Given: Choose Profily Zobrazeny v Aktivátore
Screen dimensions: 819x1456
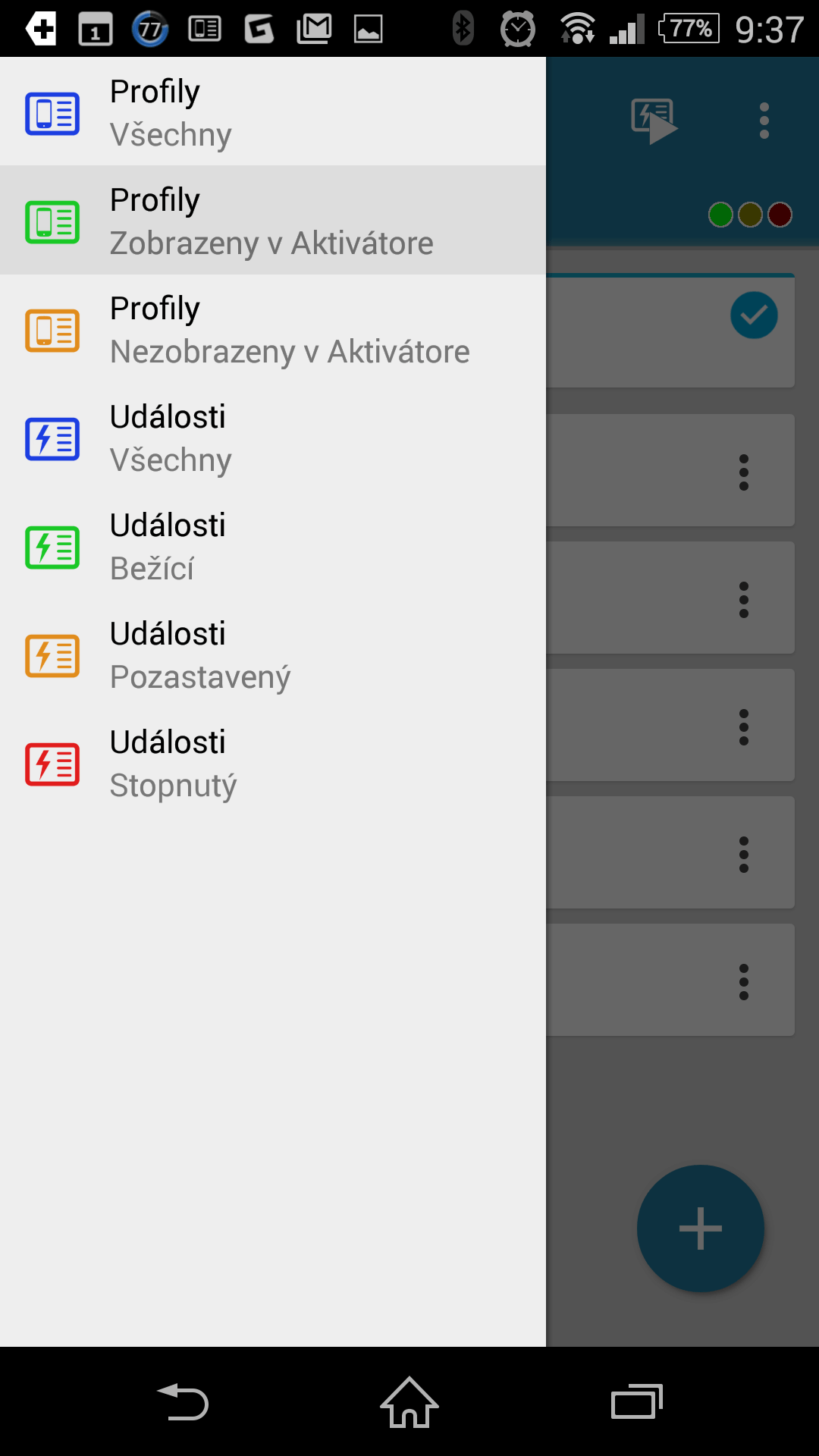Looking at the screenshot, I should (x=273, y=221).
